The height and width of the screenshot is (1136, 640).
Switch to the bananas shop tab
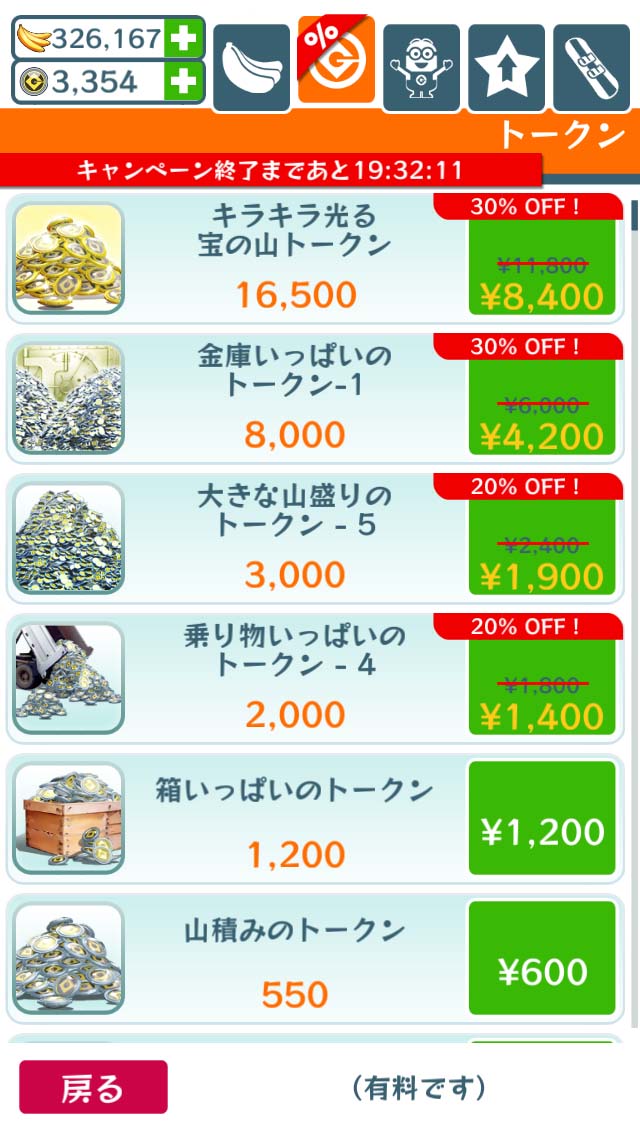tap(251, 67)
